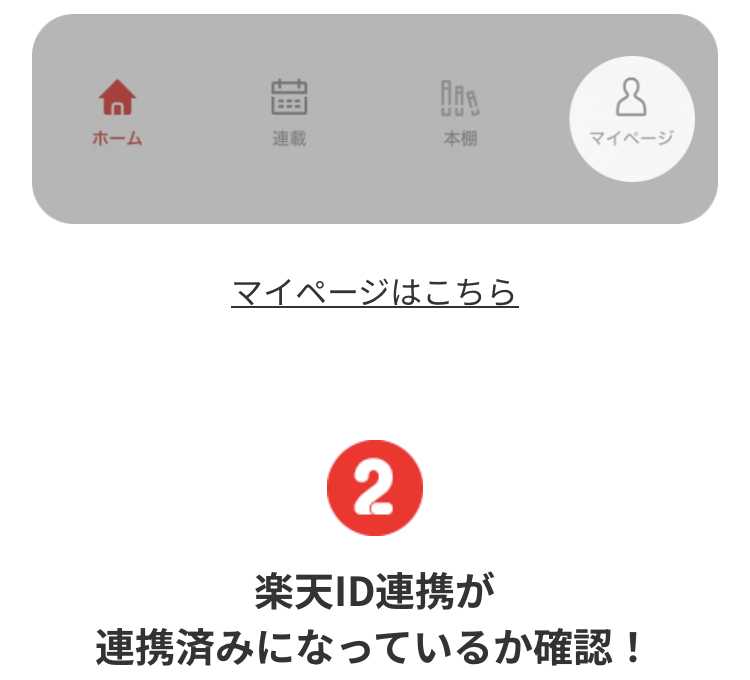Open the マイページはこちら link

coord(374,292)
